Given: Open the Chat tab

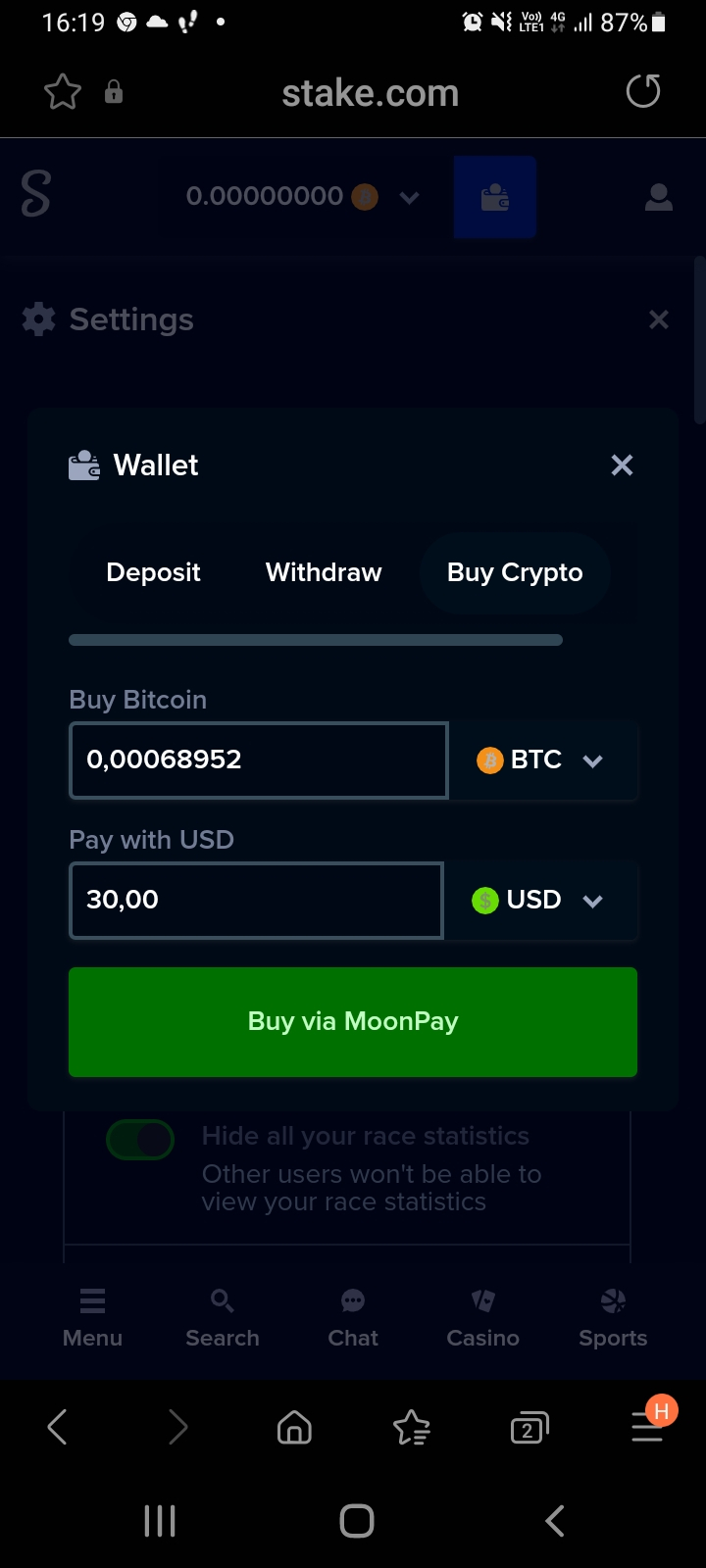Looking at the screenshot, I should pos(353,1317).
